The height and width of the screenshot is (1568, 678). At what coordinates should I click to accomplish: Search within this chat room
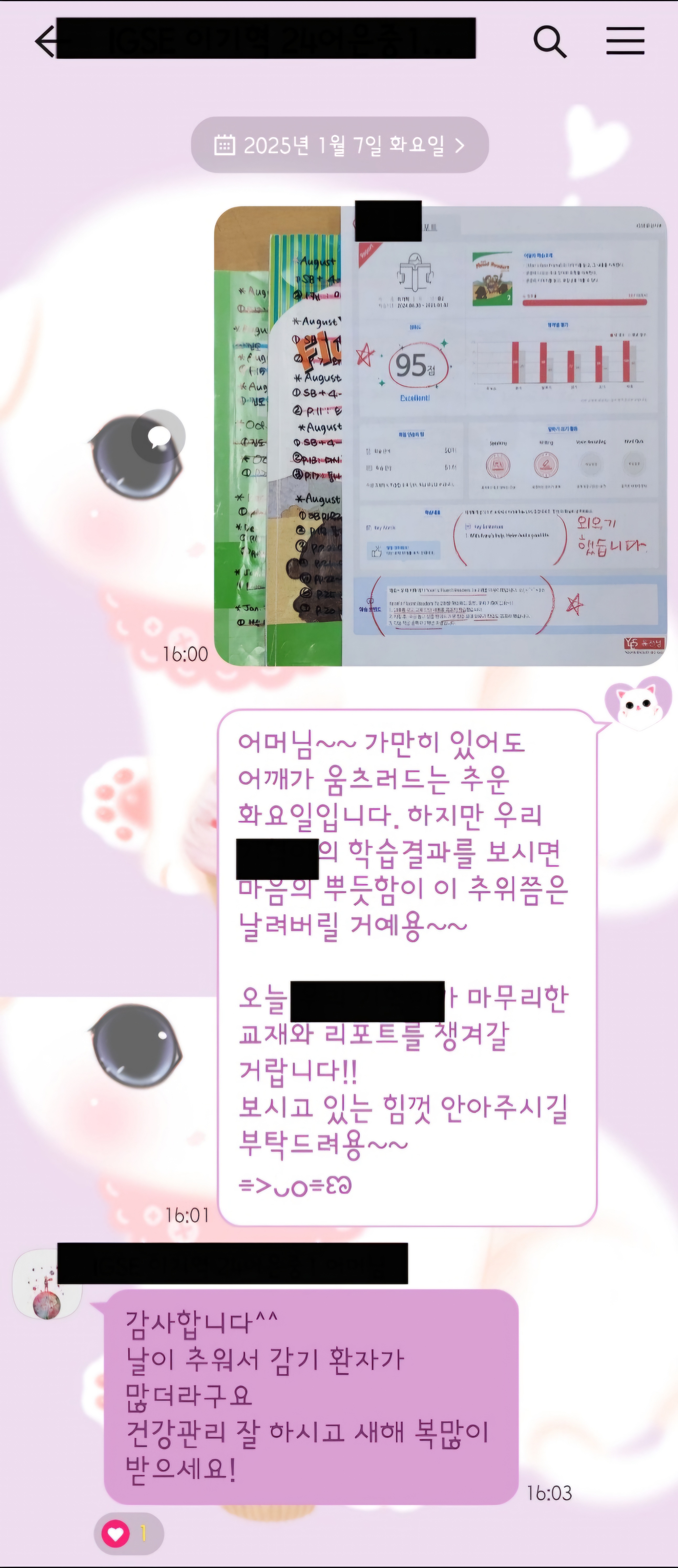[550, 42]
